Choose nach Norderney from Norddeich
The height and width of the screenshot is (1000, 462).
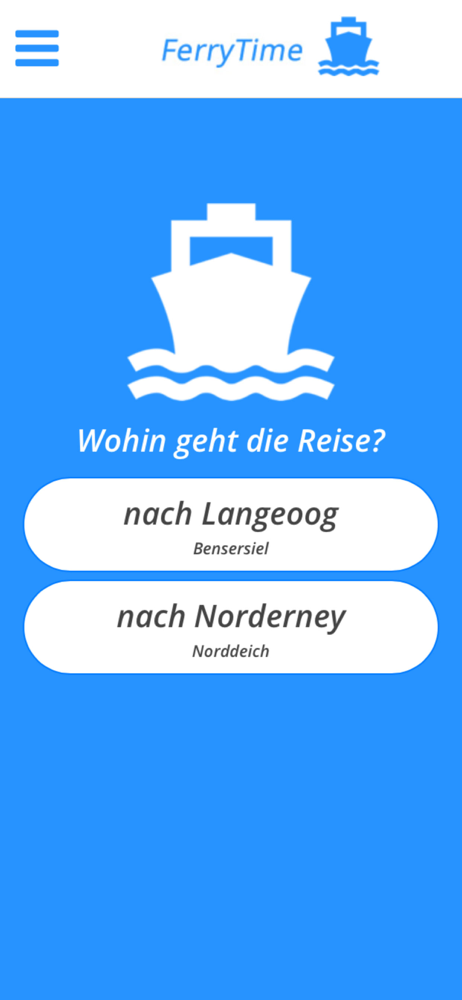(231, 627)
